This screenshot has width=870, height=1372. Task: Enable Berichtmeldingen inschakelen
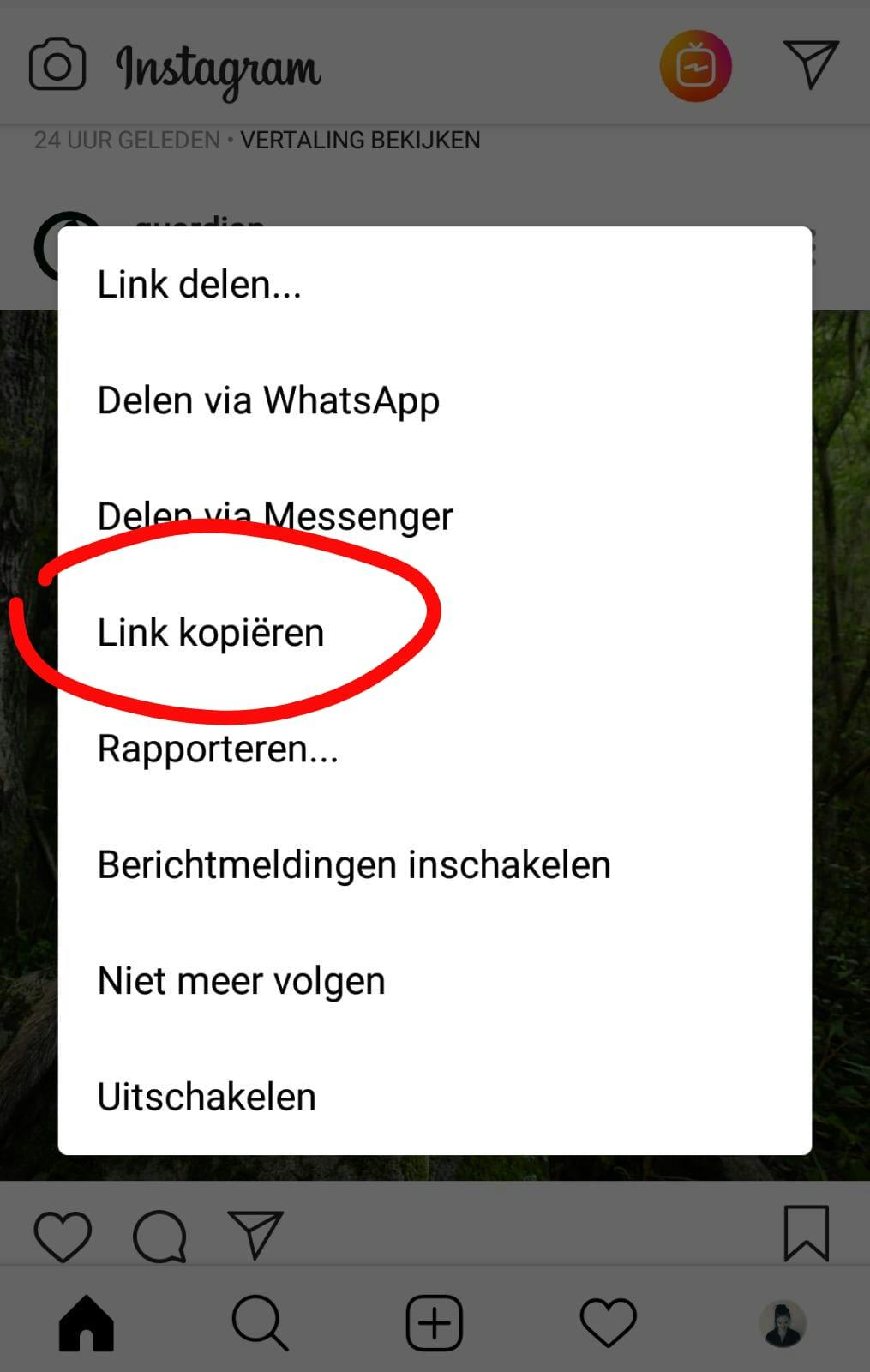pyautogui.click(x=354, y=864)
